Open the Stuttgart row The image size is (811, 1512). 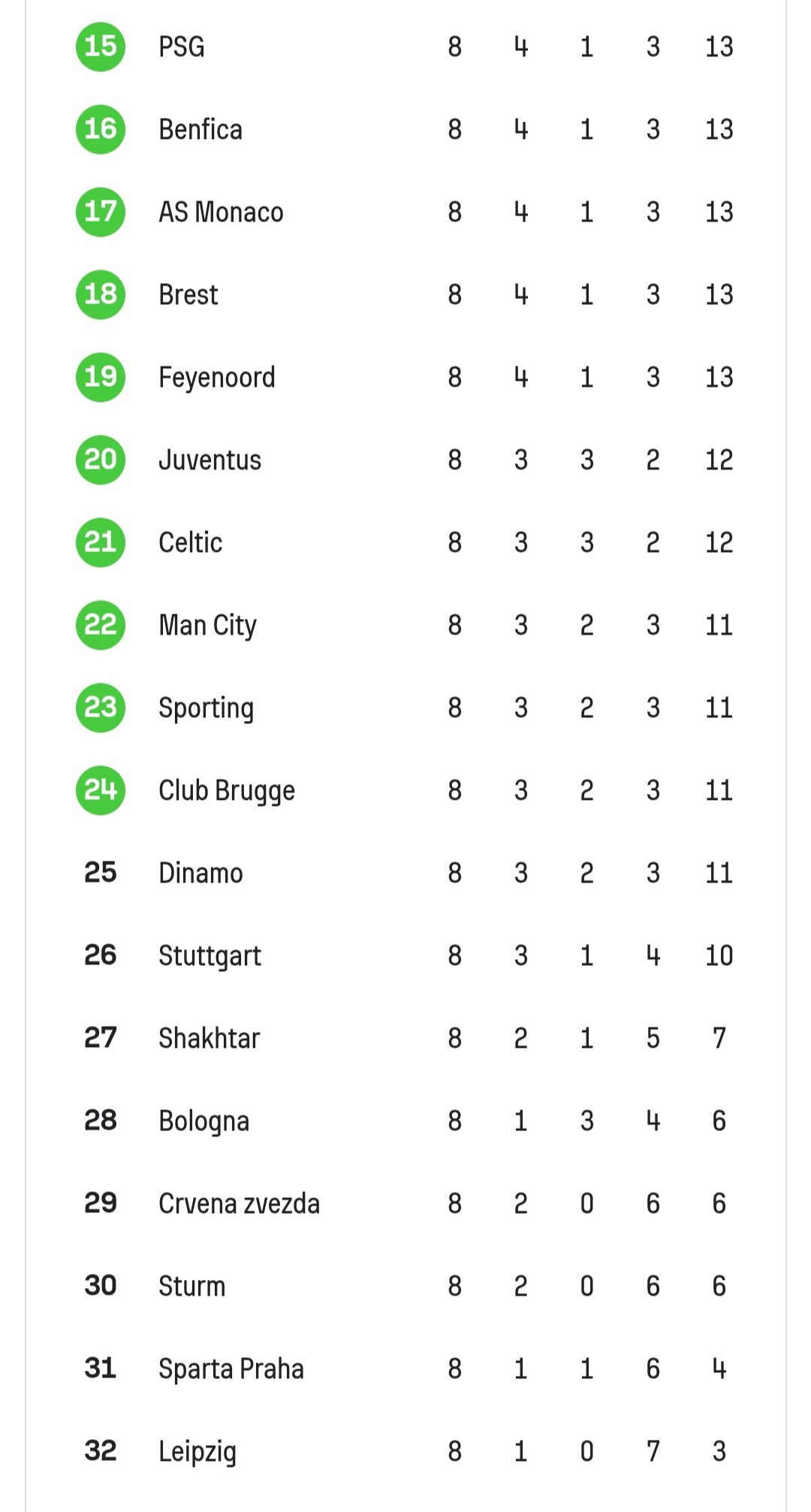(x=405, y=955)
